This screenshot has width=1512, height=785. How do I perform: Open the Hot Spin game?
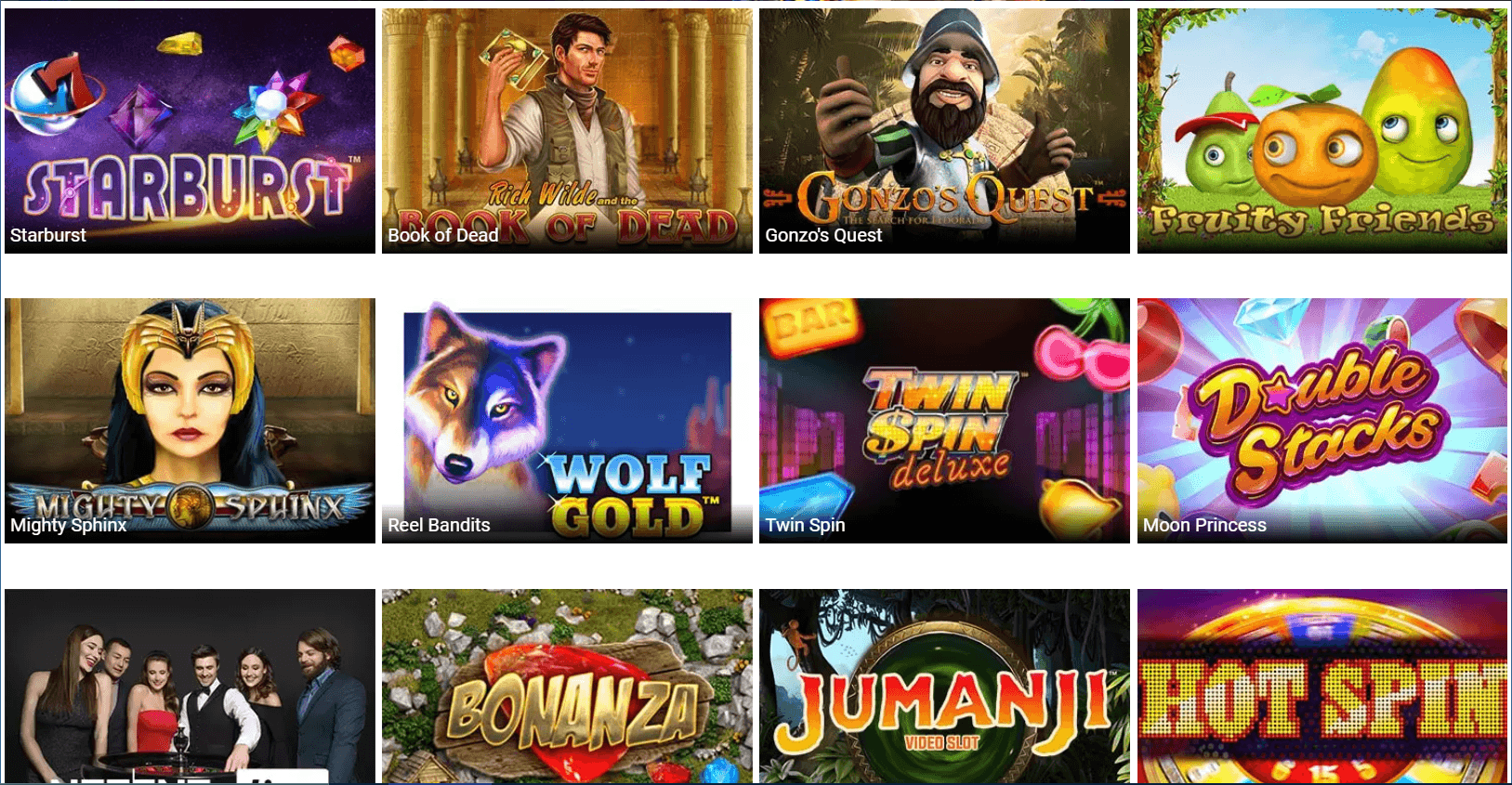click(1321, 686)
